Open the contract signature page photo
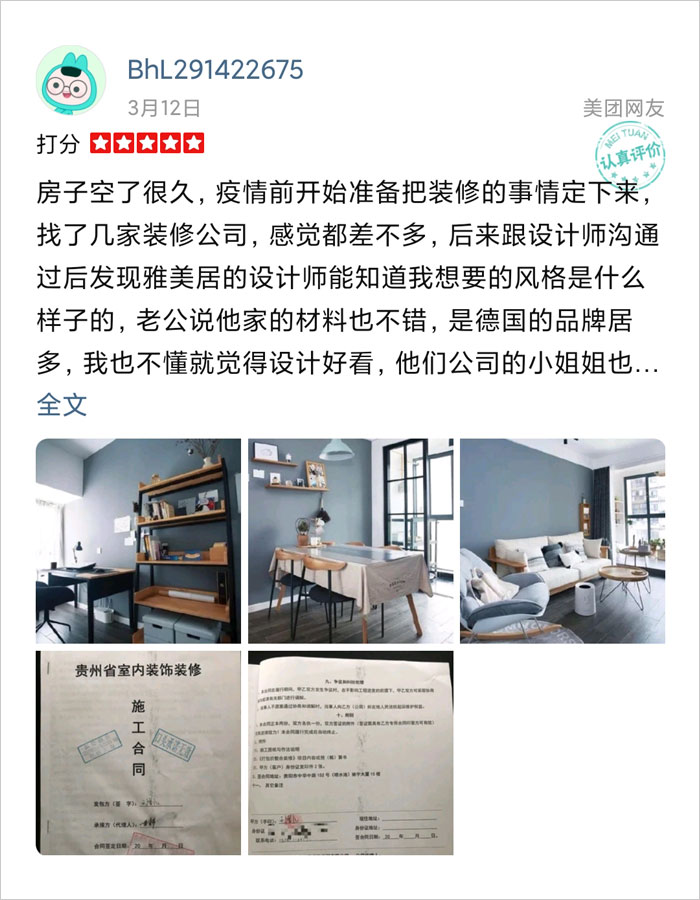The image size is (700, 900). tap(350, 752)
